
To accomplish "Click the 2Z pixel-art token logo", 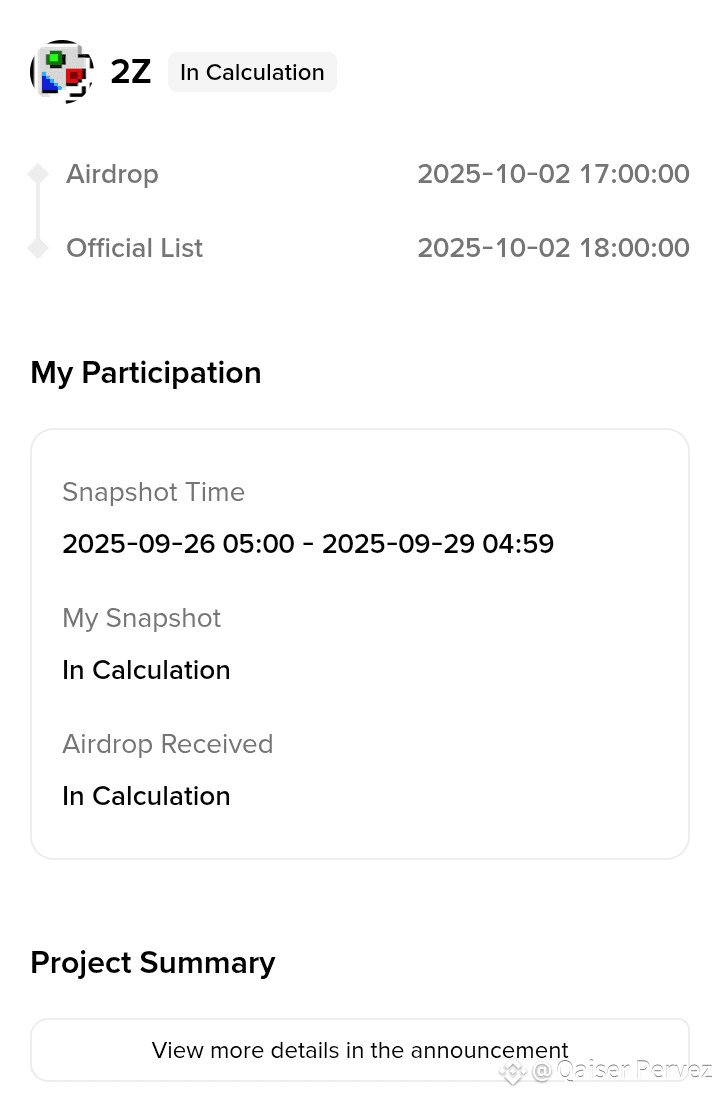I will pos(62,71).
